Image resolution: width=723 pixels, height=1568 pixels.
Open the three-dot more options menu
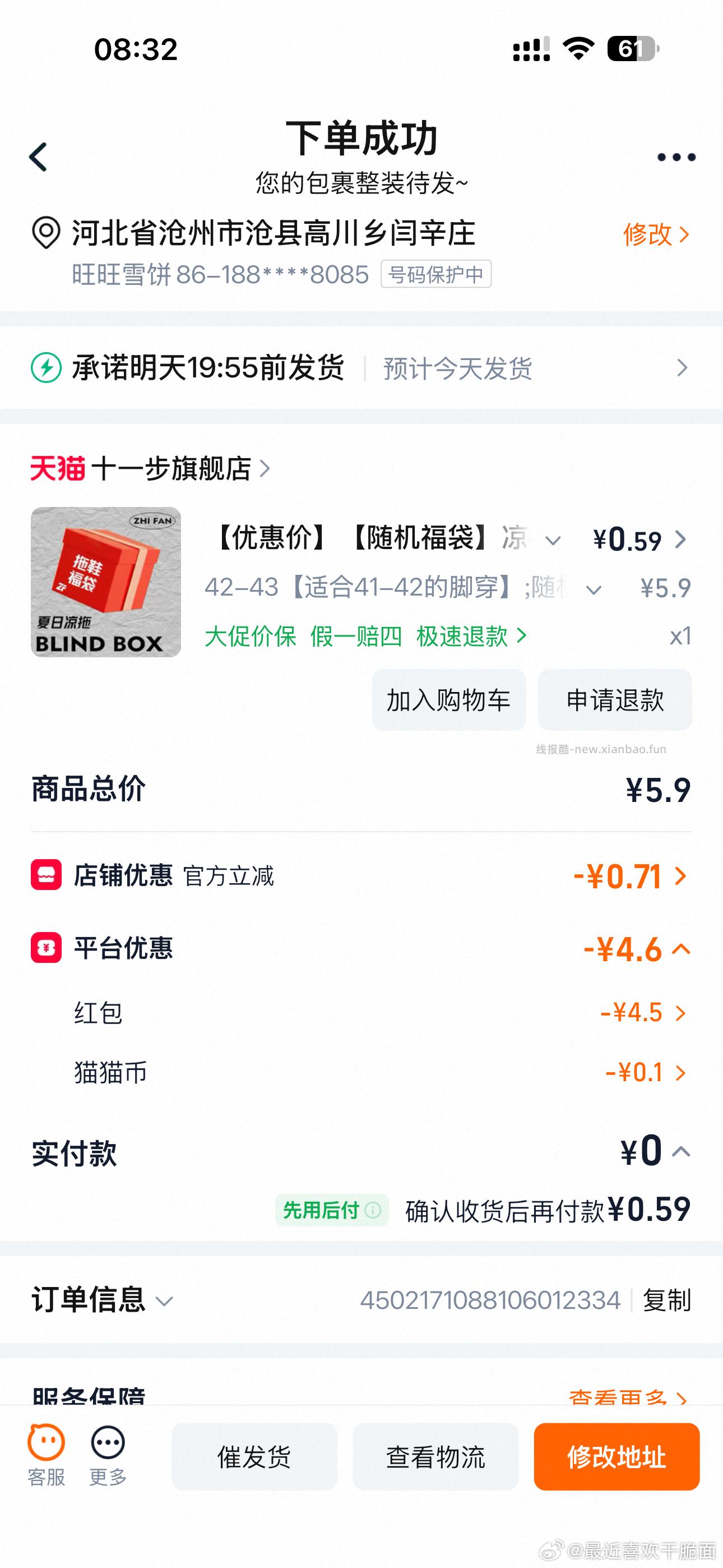(675, 157)
